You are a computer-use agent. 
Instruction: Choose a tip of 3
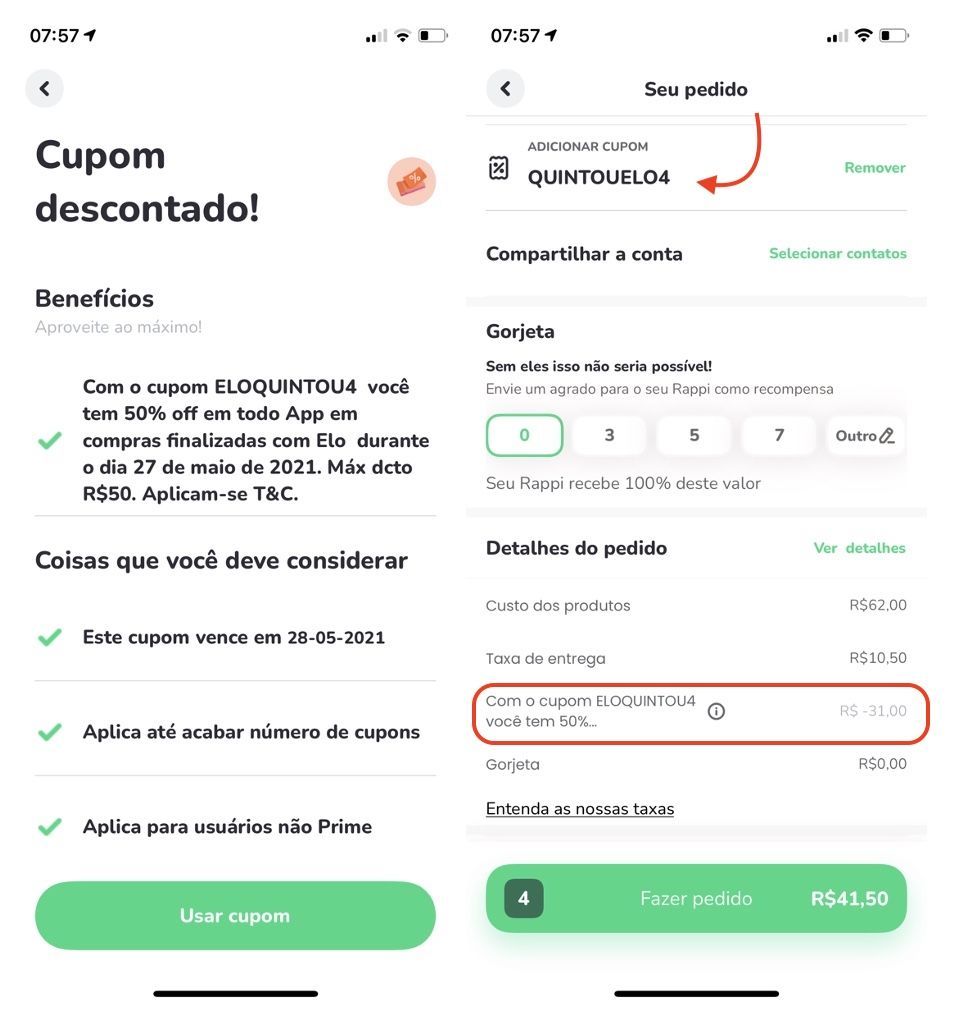609,435
